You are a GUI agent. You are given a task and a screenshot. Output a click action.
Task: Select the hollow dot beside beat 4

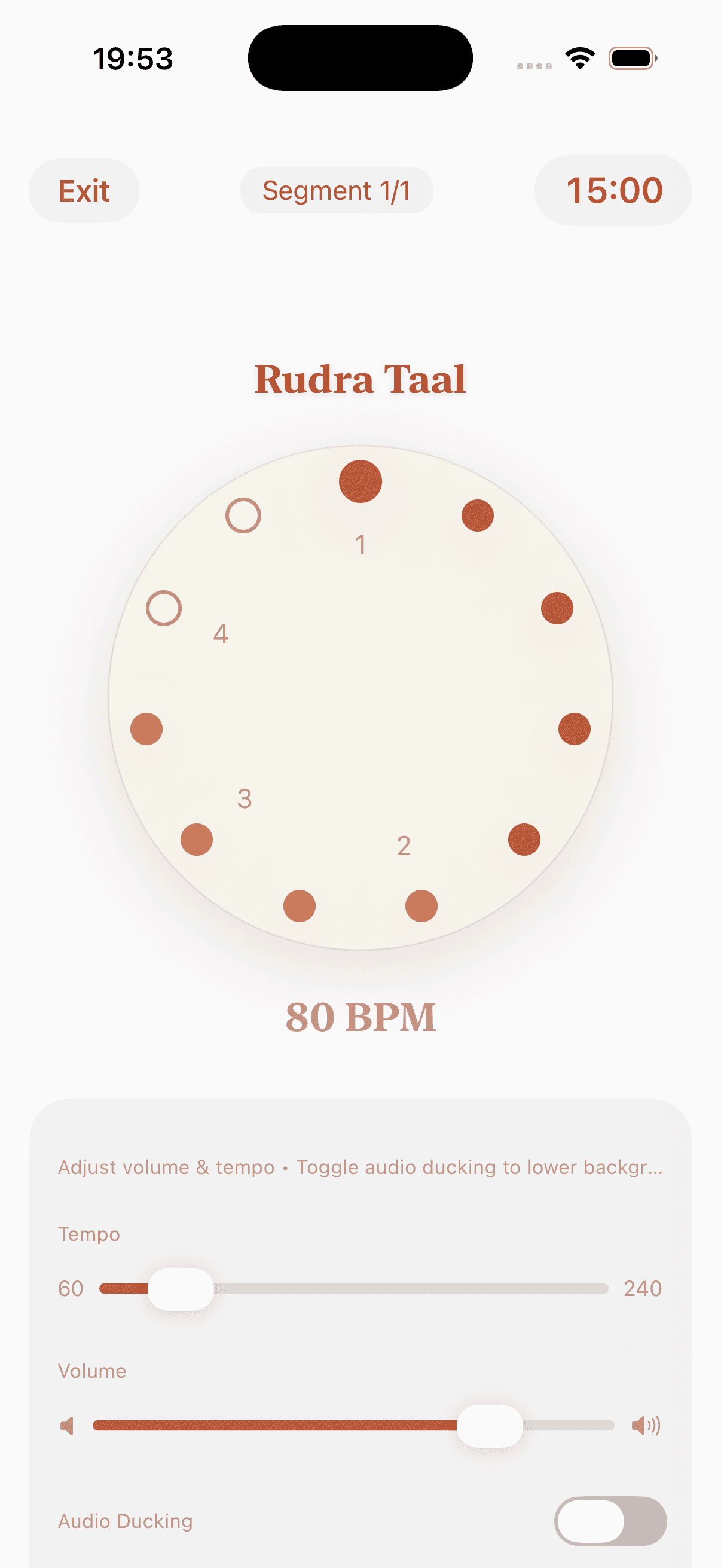click(x=164, y=607)
